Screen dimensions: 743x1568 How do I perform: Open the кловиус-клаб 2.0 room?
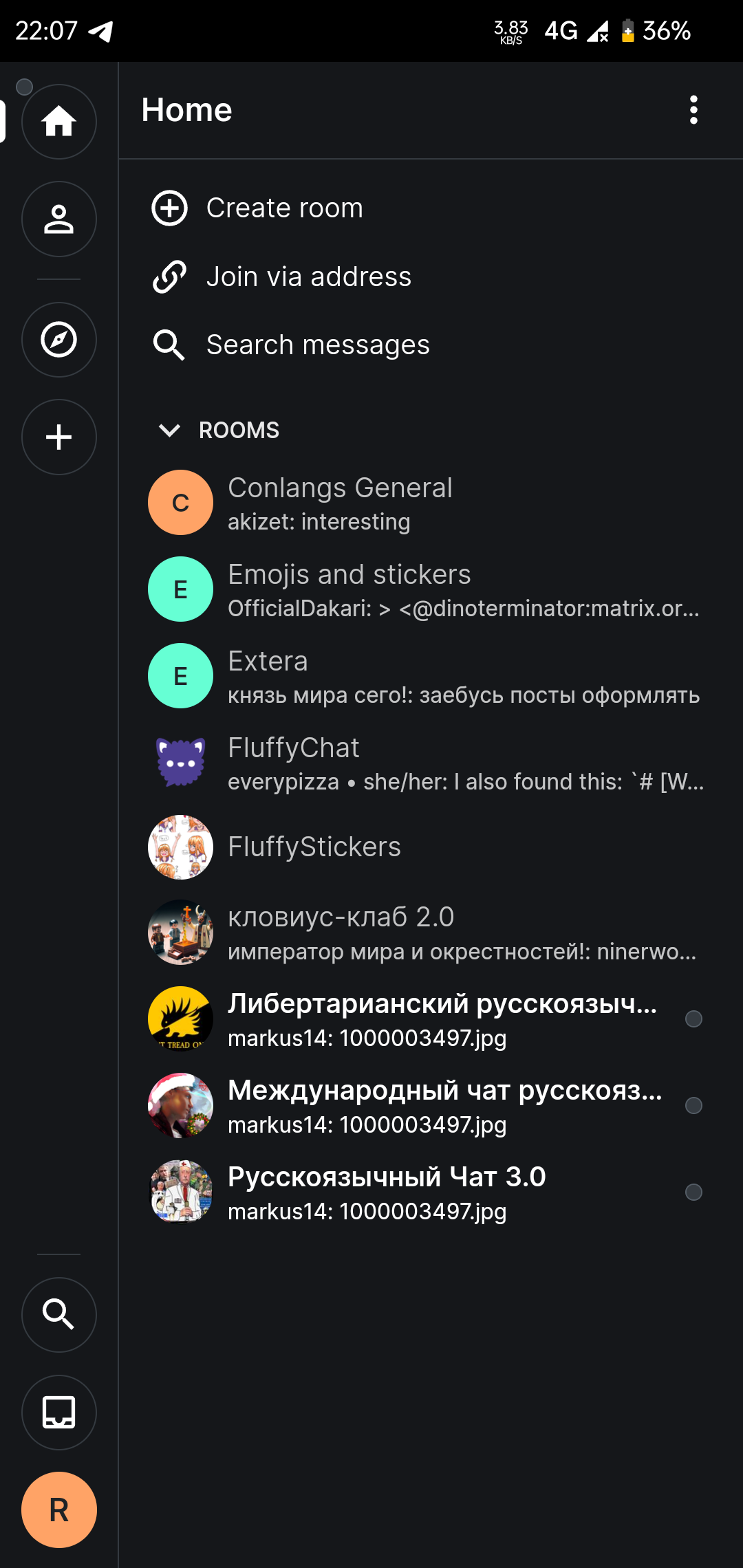click(427, 933)
